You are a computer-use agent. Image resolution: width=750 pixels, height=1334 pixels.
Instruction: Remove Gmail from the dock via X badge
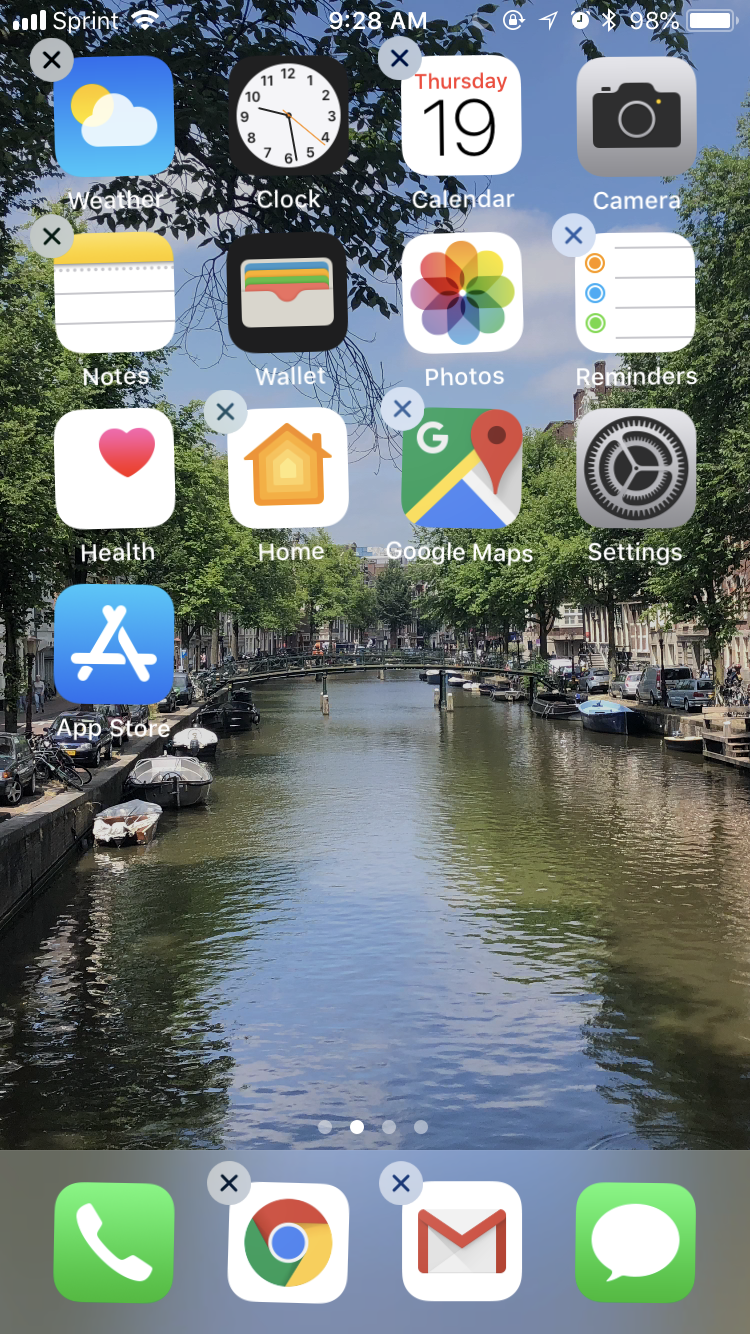(x=401, y=1184)
